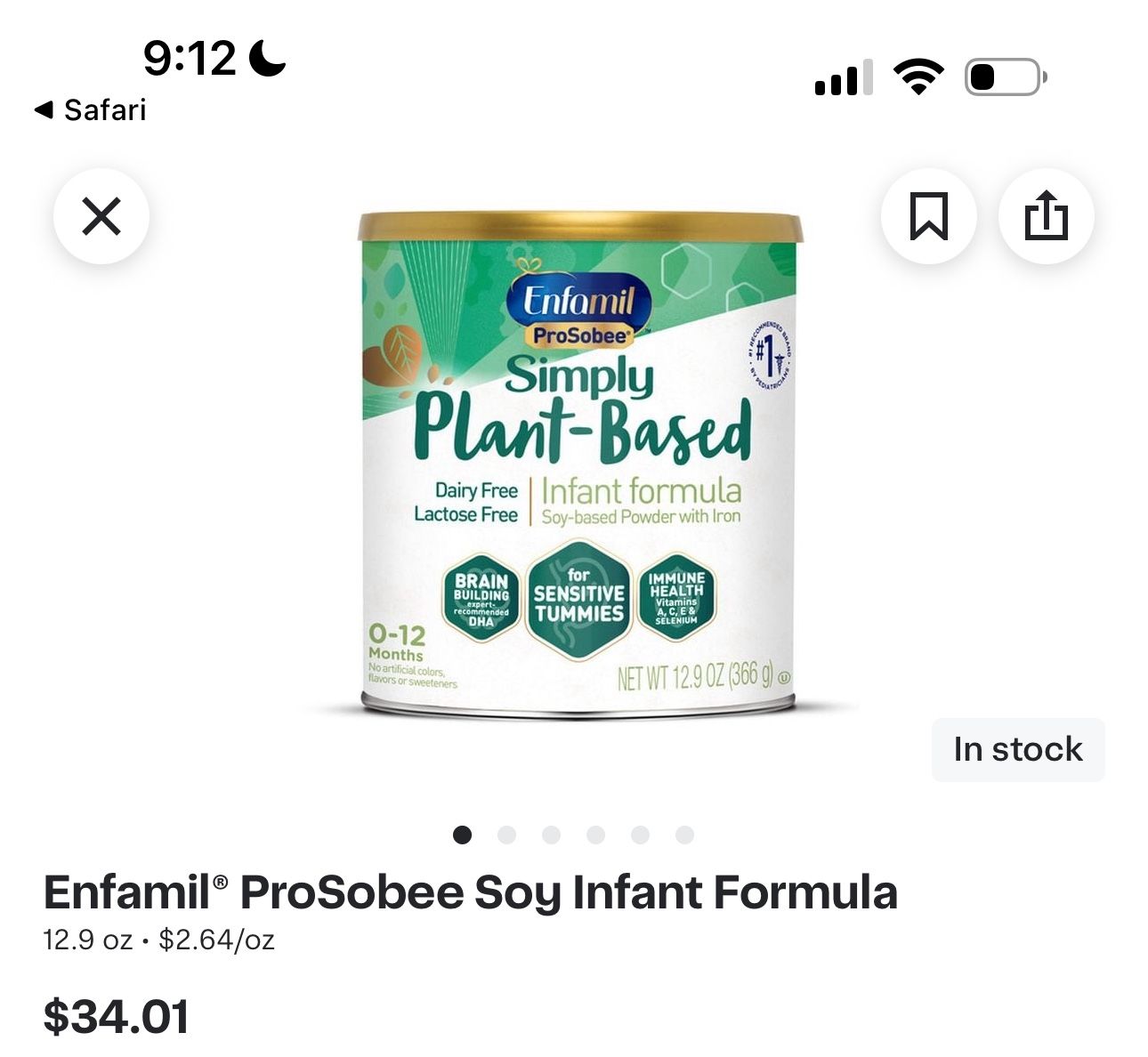The width and height of the screenshot is (1148, 1057).
Task: Return to Safari via the back link
Action: [90, 110]
